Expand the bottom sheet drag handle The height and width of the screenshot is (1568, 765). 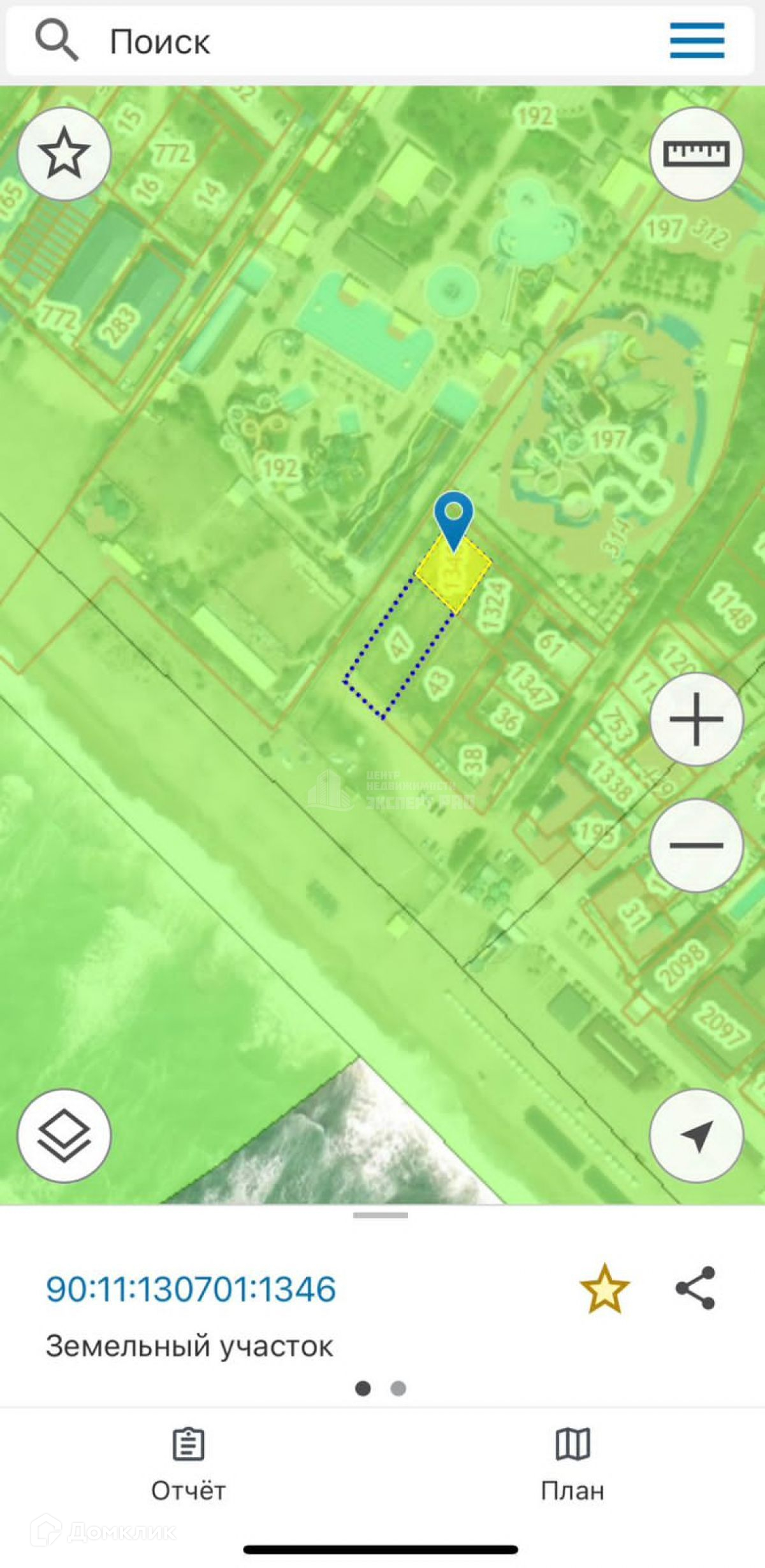click(381, 1216)
